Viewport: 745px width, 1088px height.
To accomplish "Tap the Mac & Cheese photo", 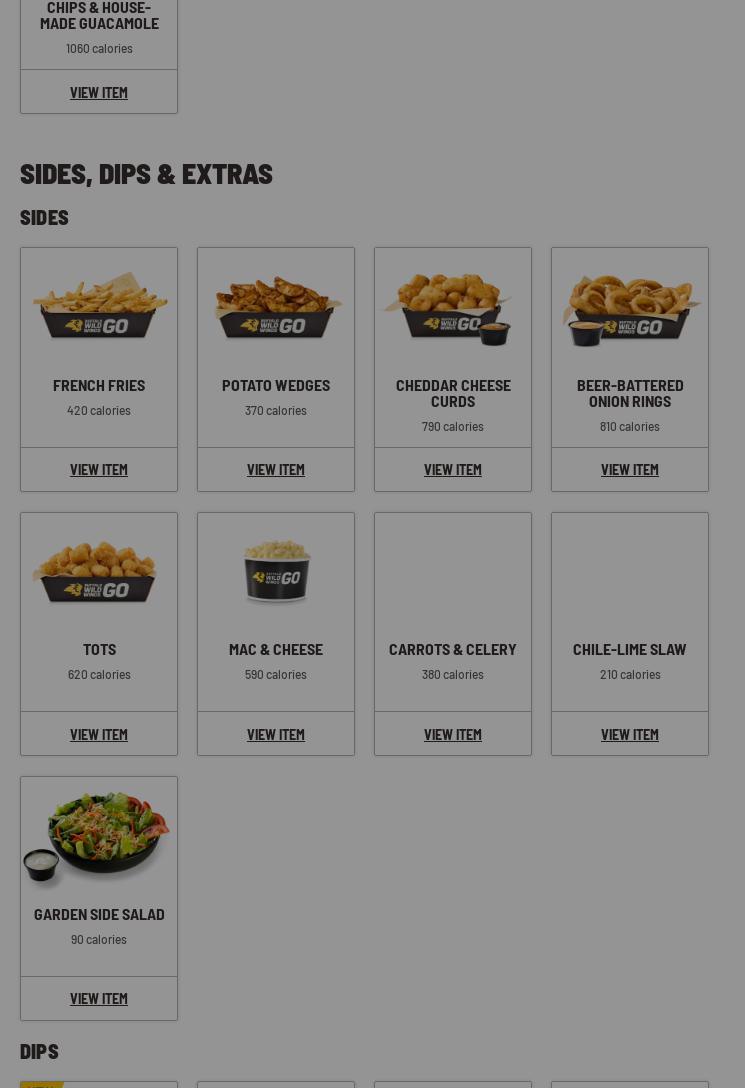I will pos(276,572).
